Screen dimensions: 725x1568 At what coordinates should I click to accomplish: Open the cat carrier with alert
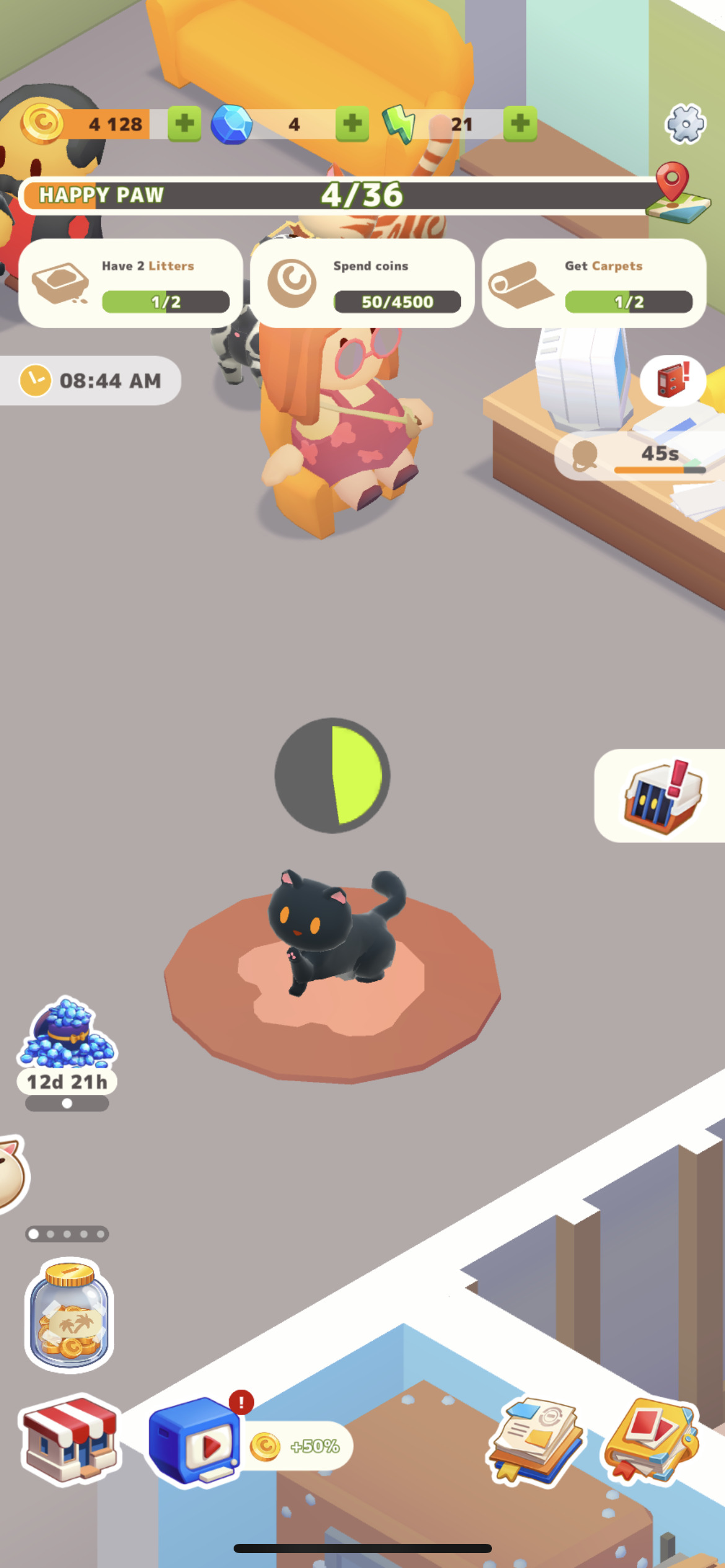[662, 796]
